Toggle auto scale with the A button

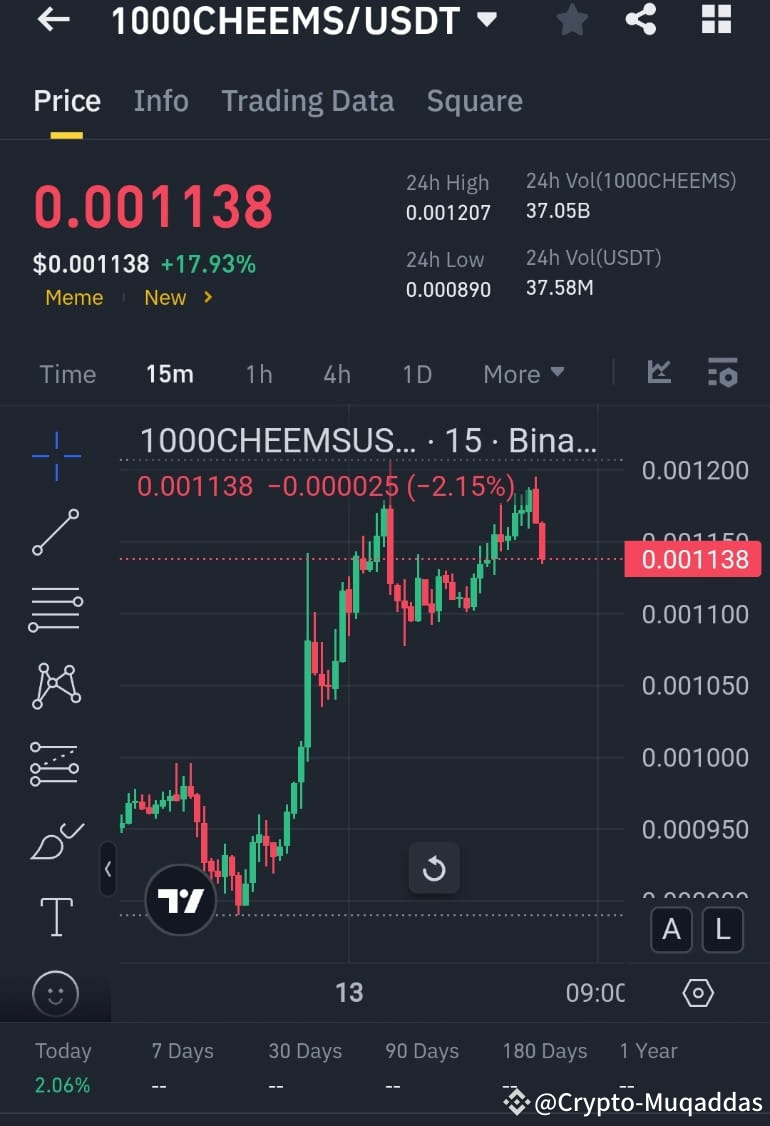(671, 930)
